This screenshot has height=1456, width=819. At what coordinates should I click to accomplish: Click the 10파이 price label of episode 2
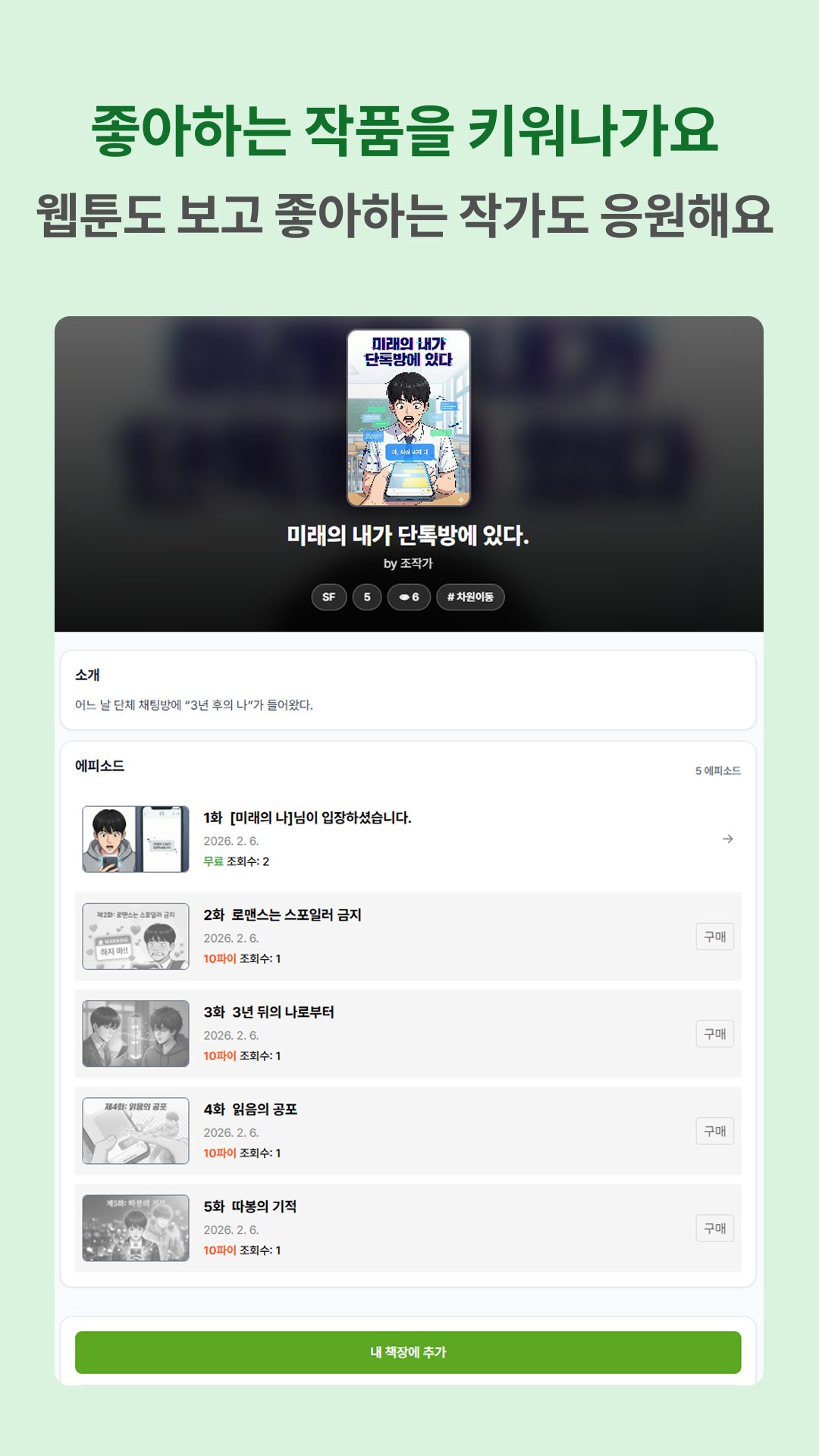pyautogui.click(x=218, y=959)
